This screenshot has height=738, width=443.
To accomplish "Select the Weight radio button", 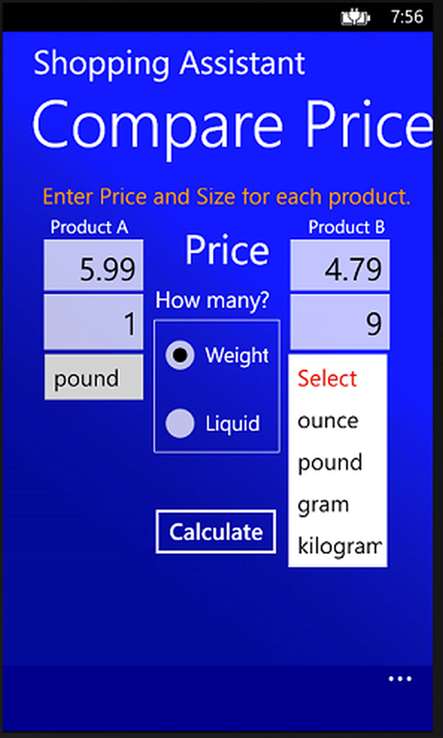I will pos(217,355).
